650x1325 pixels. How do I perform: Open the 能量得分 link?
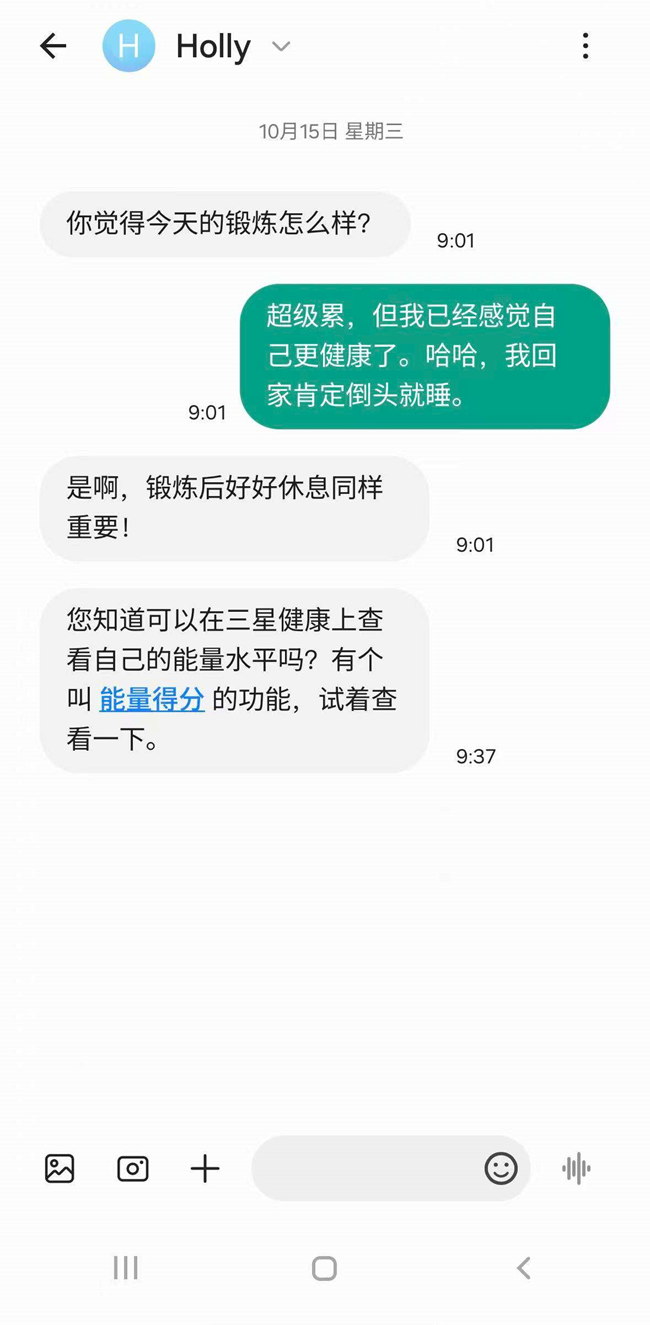pyautogui.click(x=152, y=700)
